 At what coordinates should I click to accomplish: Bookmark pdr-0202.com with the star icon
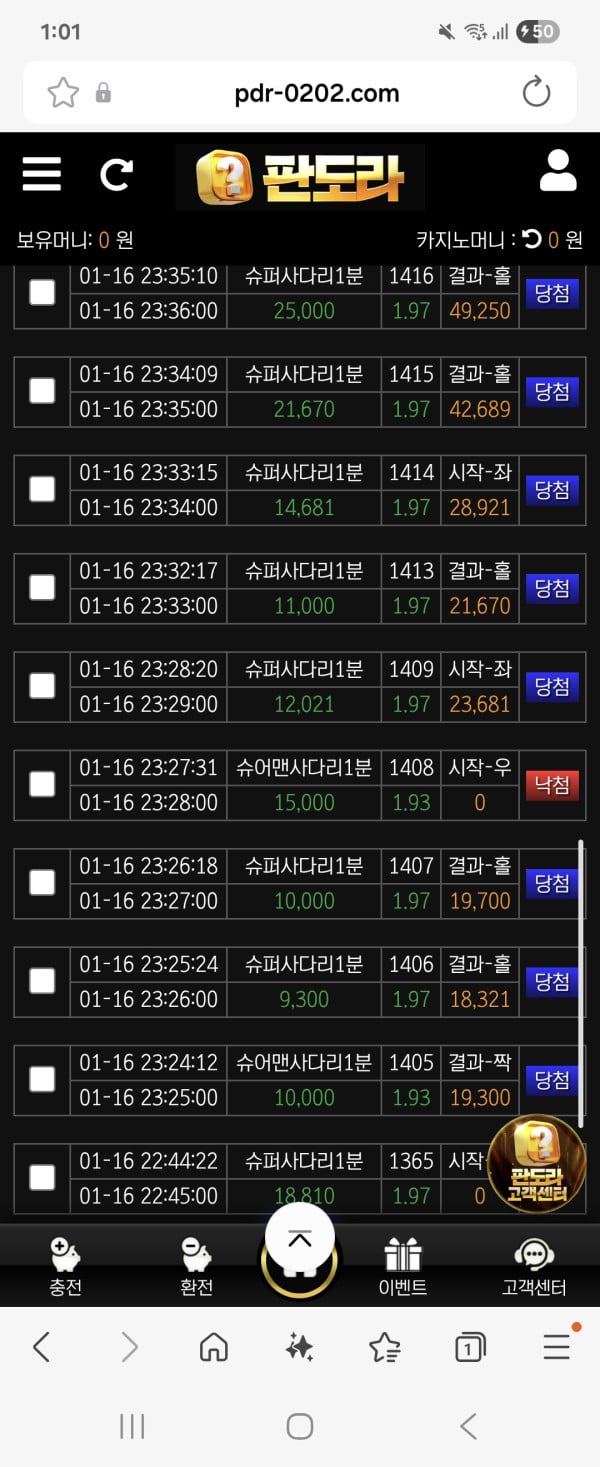pyautogui.click(x=63, y=94)
